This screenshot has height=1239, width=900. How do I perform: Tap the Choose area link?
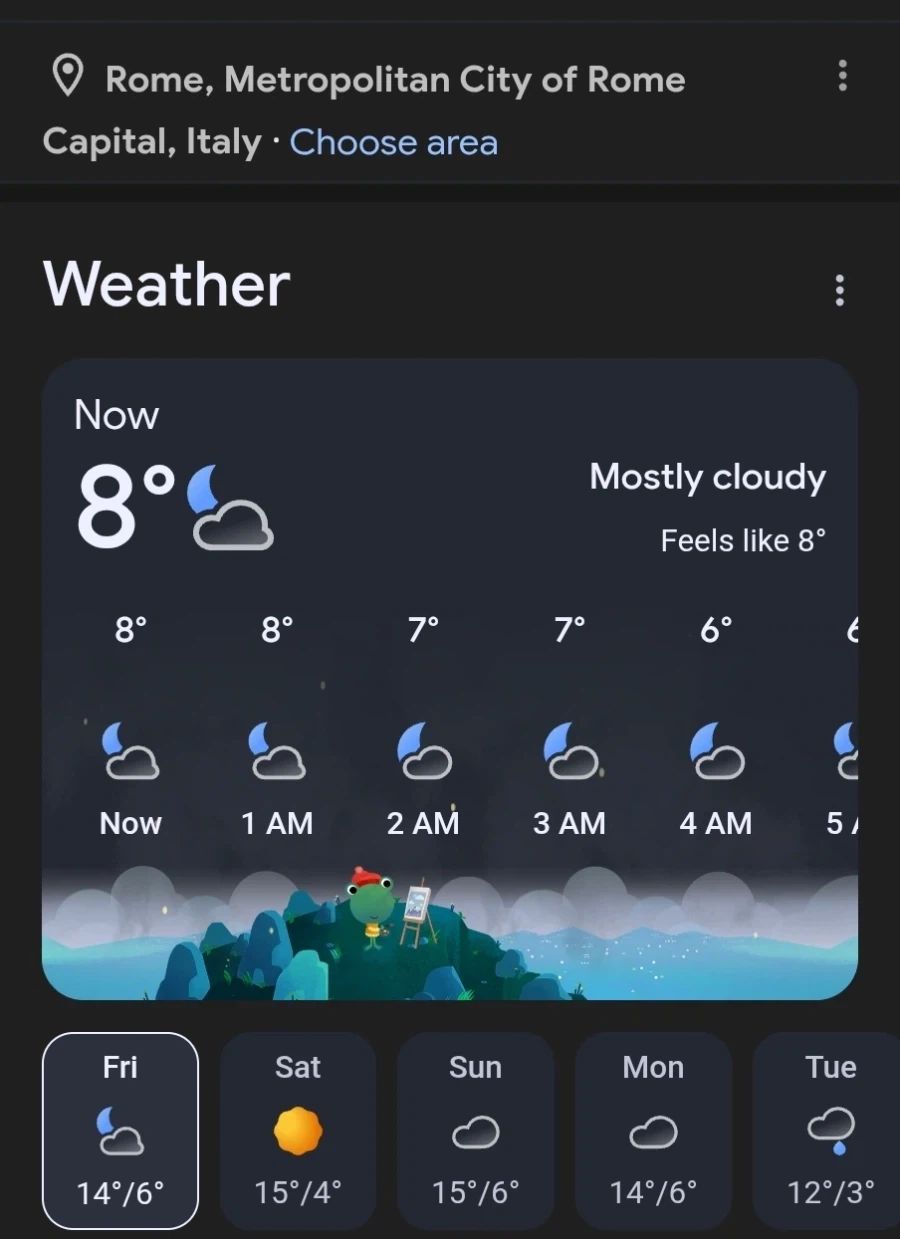(393, 142)
